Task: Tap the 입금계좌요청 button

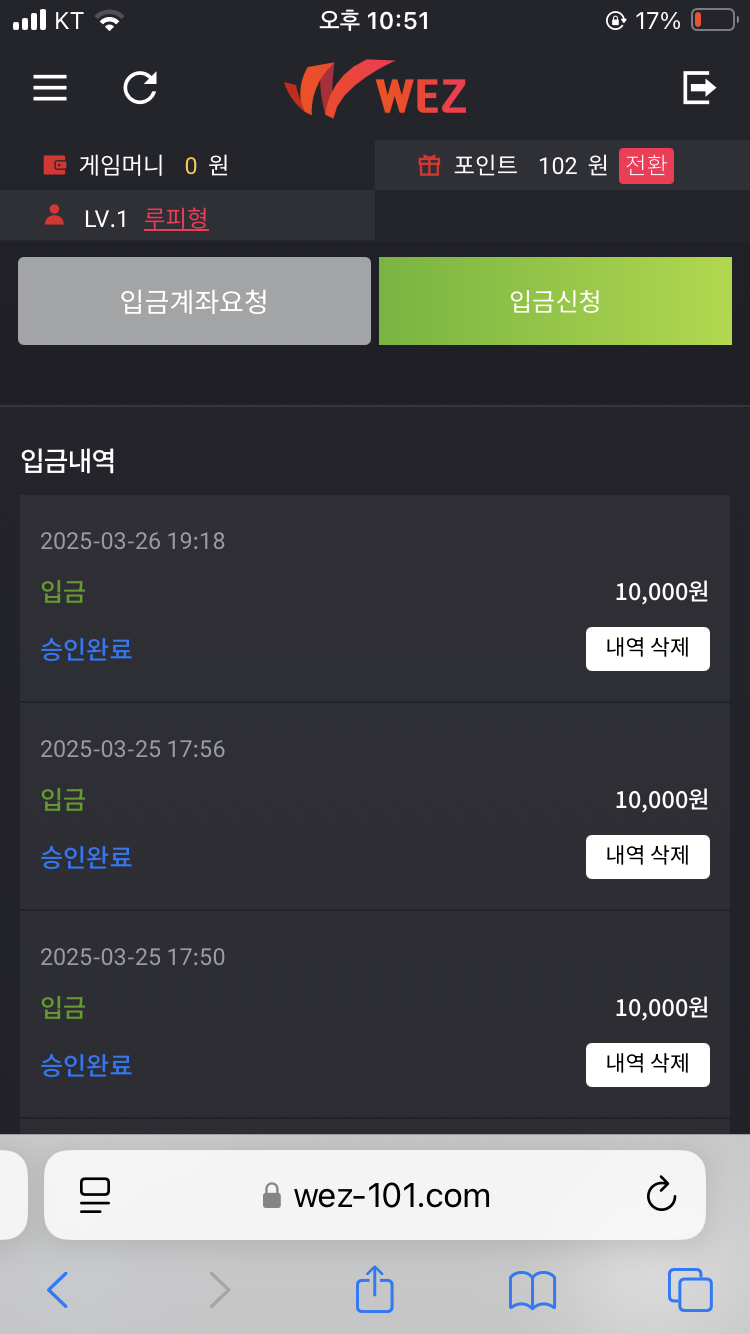Action: (194, 301)
